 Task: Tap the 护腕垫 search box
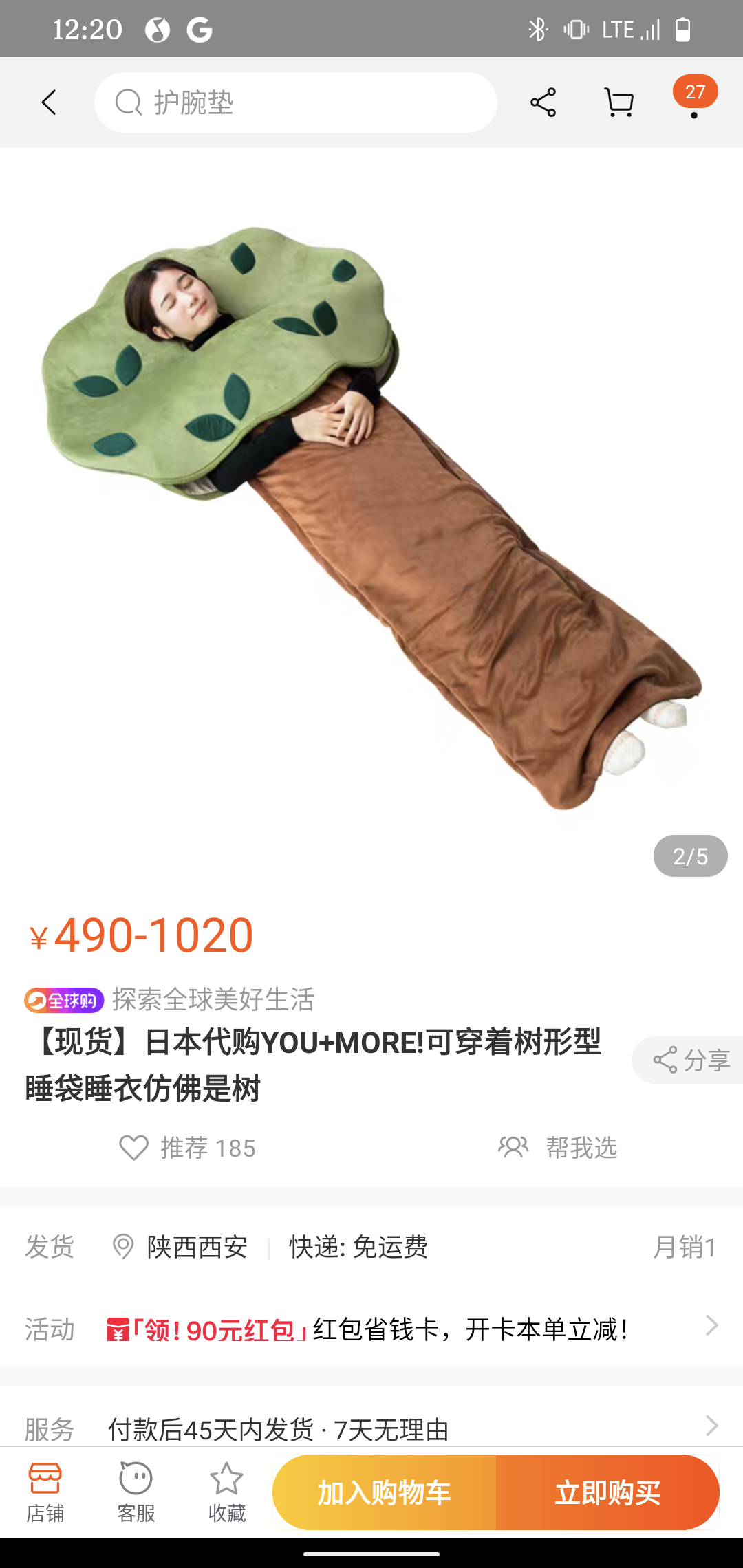coord(296,102)
